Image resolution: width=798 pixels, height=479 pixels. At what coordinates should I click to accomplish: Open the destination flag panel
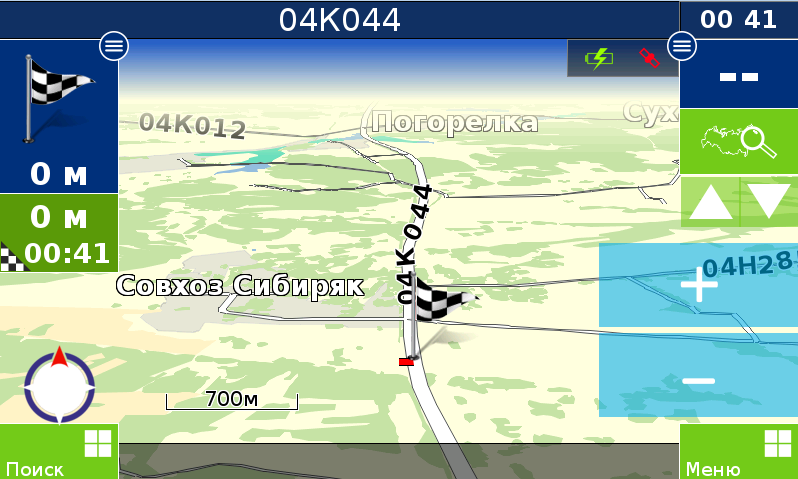58,117
